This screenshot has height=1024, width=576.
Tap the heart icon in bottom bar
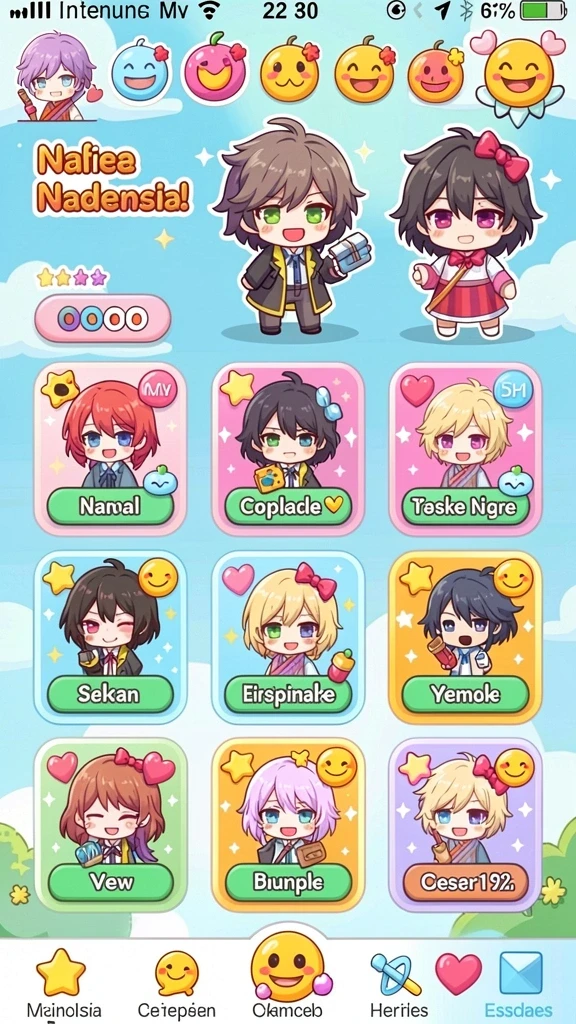coord(458,974)
